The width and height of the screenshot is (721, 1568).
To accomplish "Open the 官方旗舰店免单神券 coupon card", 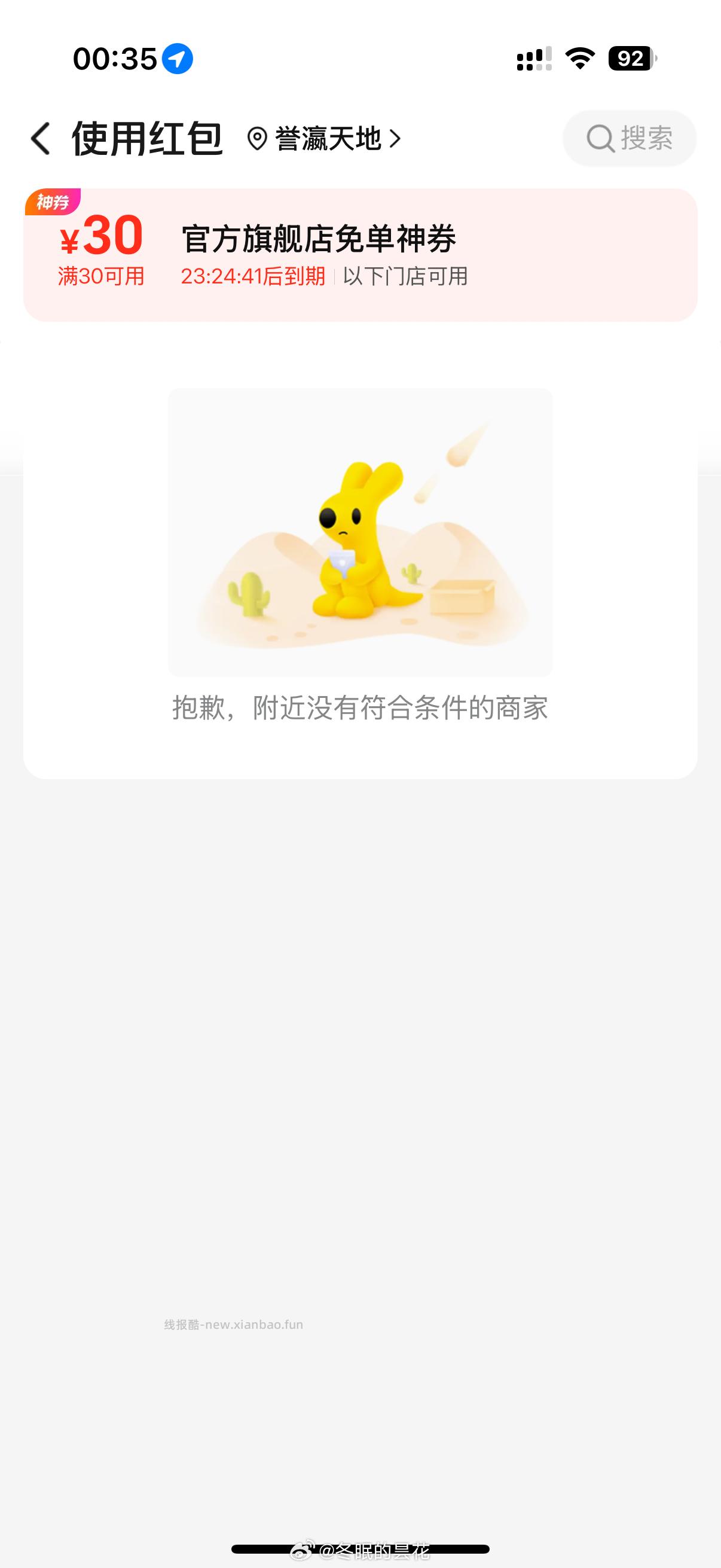I will (x=319, y=239).
